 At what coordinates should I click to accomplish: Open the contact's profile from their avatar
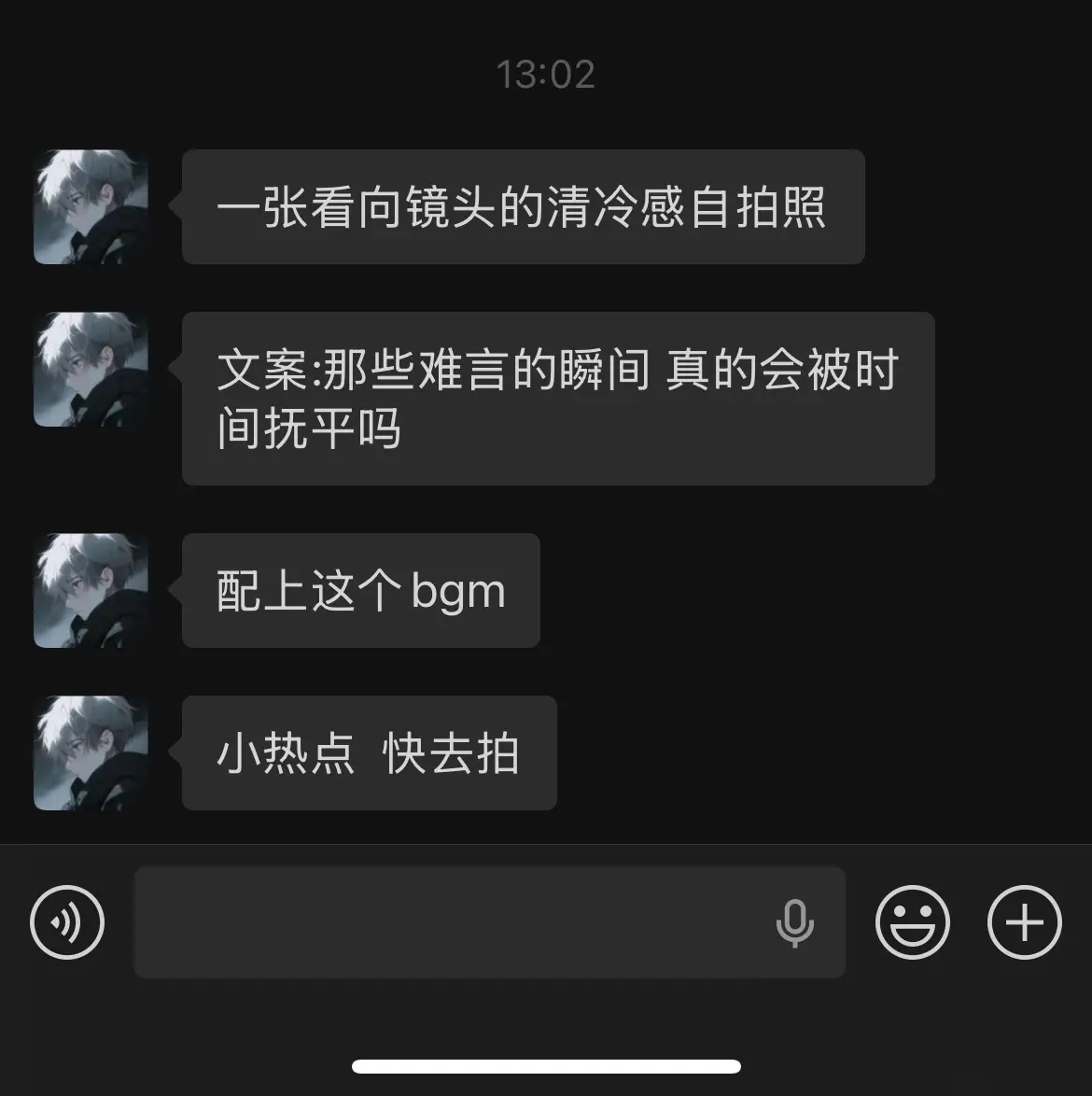(90, 205)
